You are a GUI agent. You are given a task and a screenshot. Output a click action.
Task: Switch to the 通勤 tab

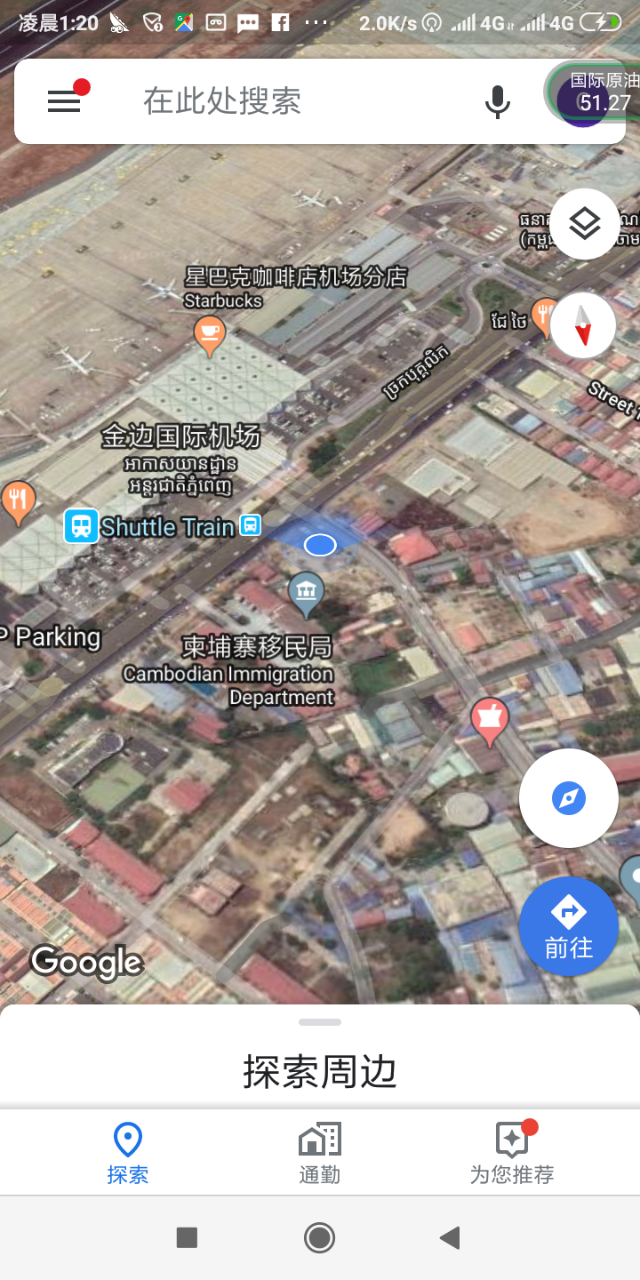pos(320,1153)
